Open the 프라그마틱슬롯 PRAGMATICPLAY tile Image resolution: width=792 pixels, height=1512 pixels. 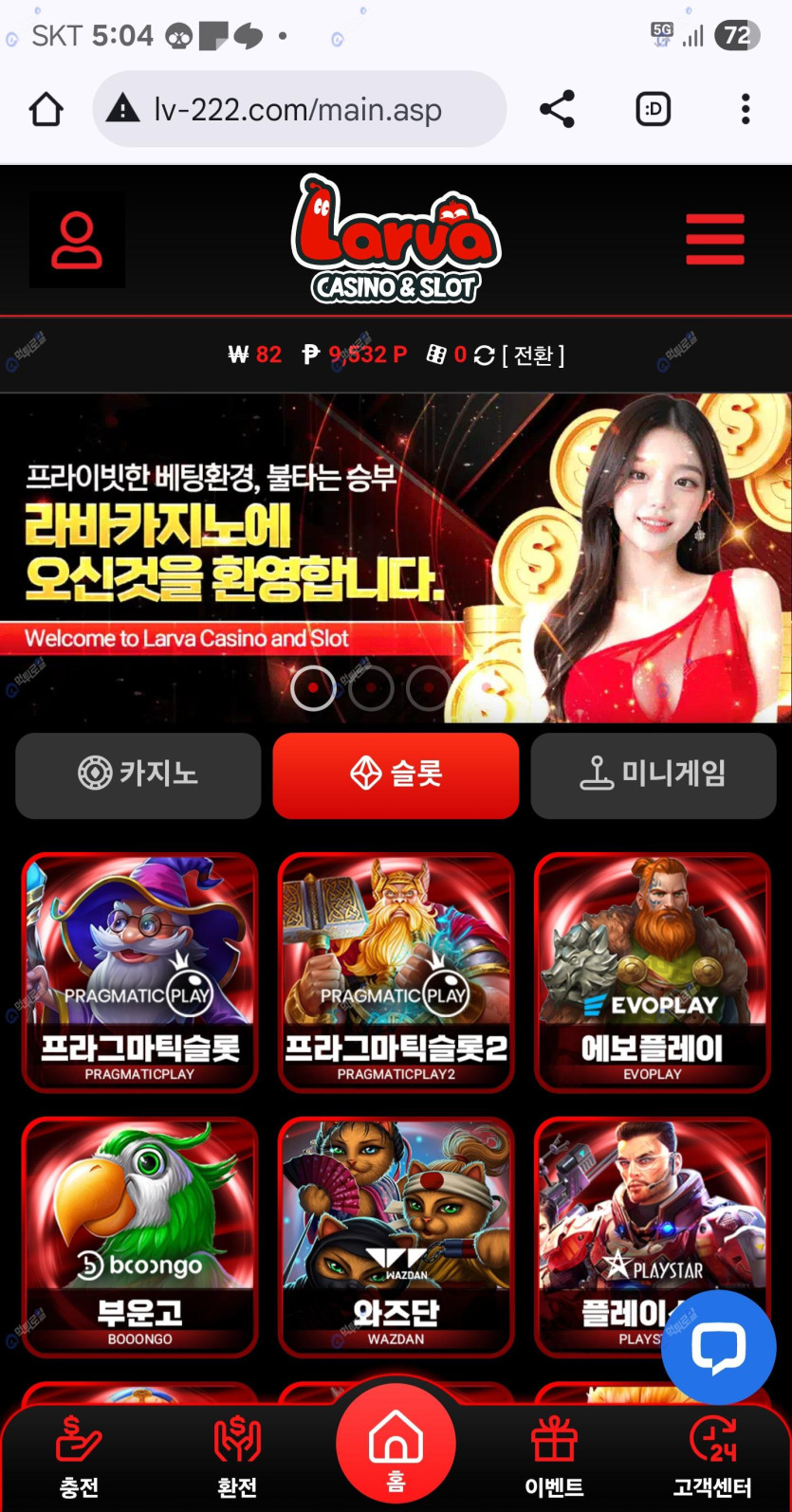point(139,972)
